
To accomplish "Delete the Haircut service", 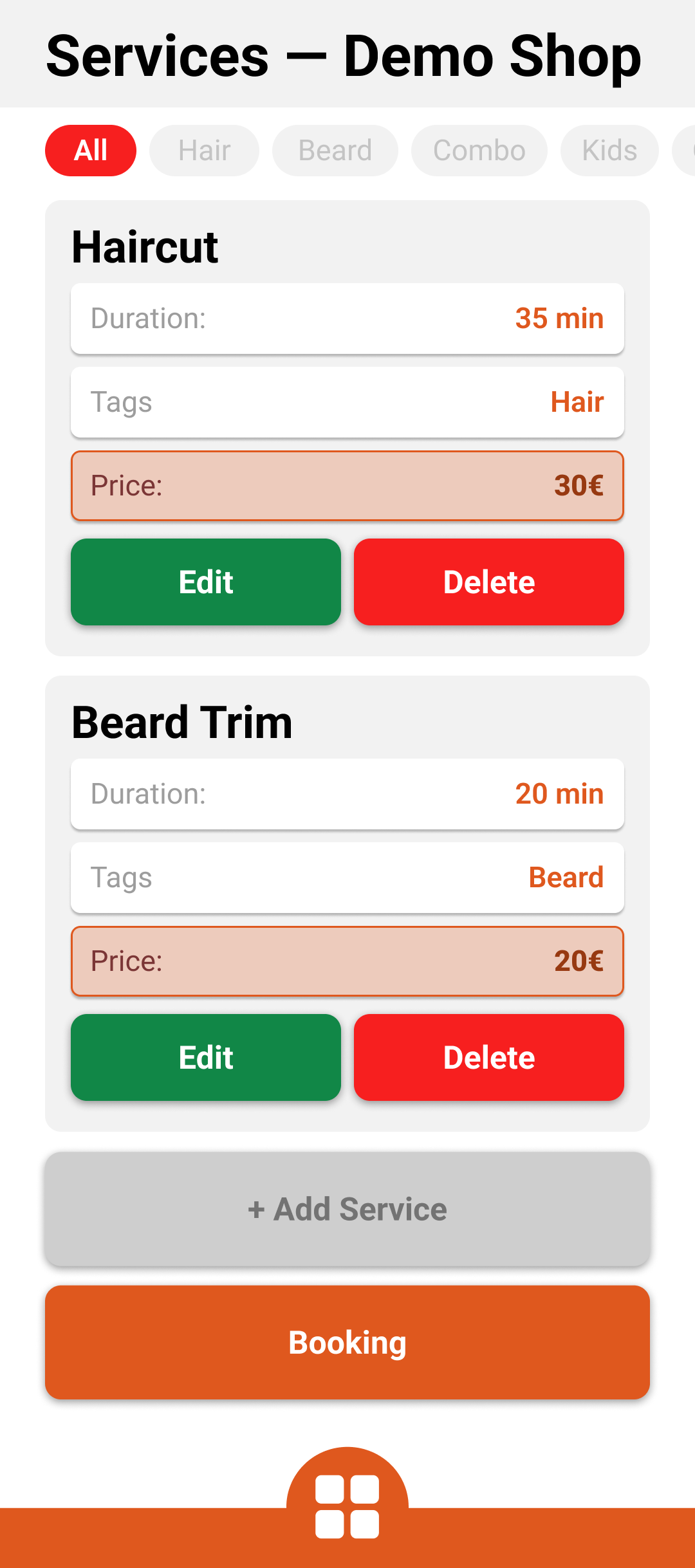I will point(489,582).
